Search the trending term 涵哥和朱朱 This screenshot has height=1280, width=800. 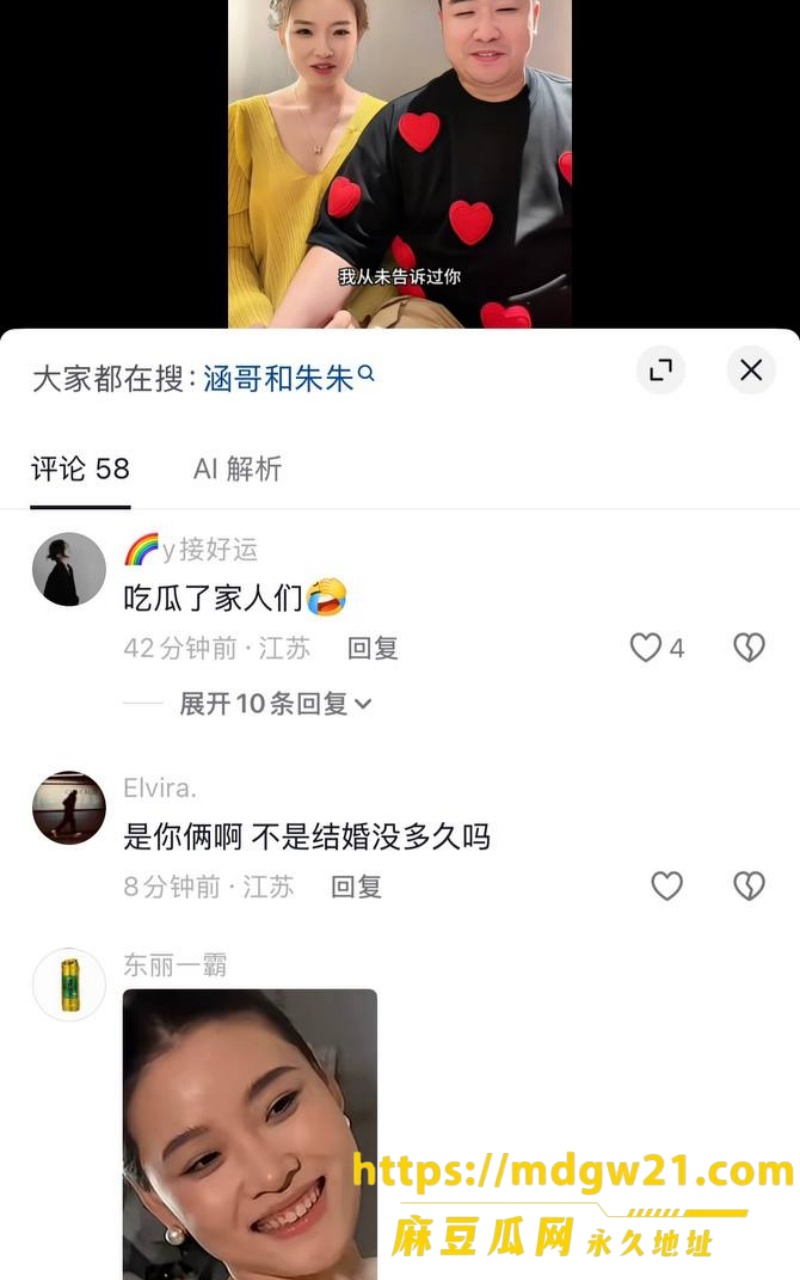[x=288, y=378]
